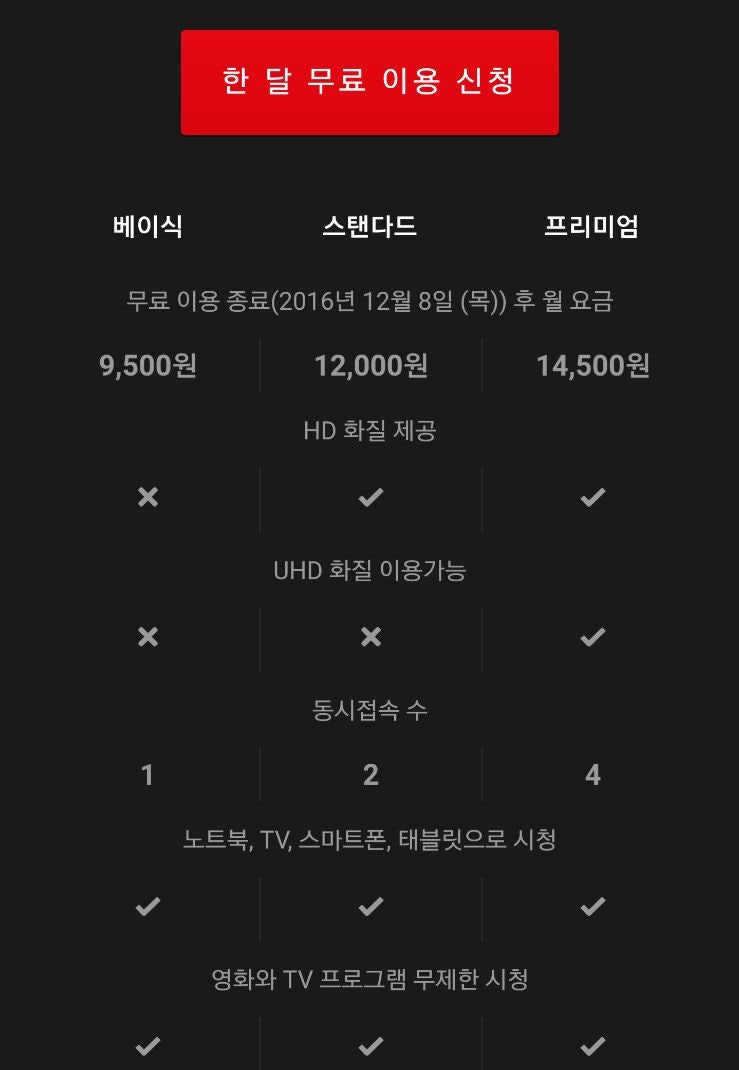This screenshot has height=1070, width=739.
Task: Click the 프리미엄 checkmark in the 무제한 시청 row
Action: [592, 1045]
